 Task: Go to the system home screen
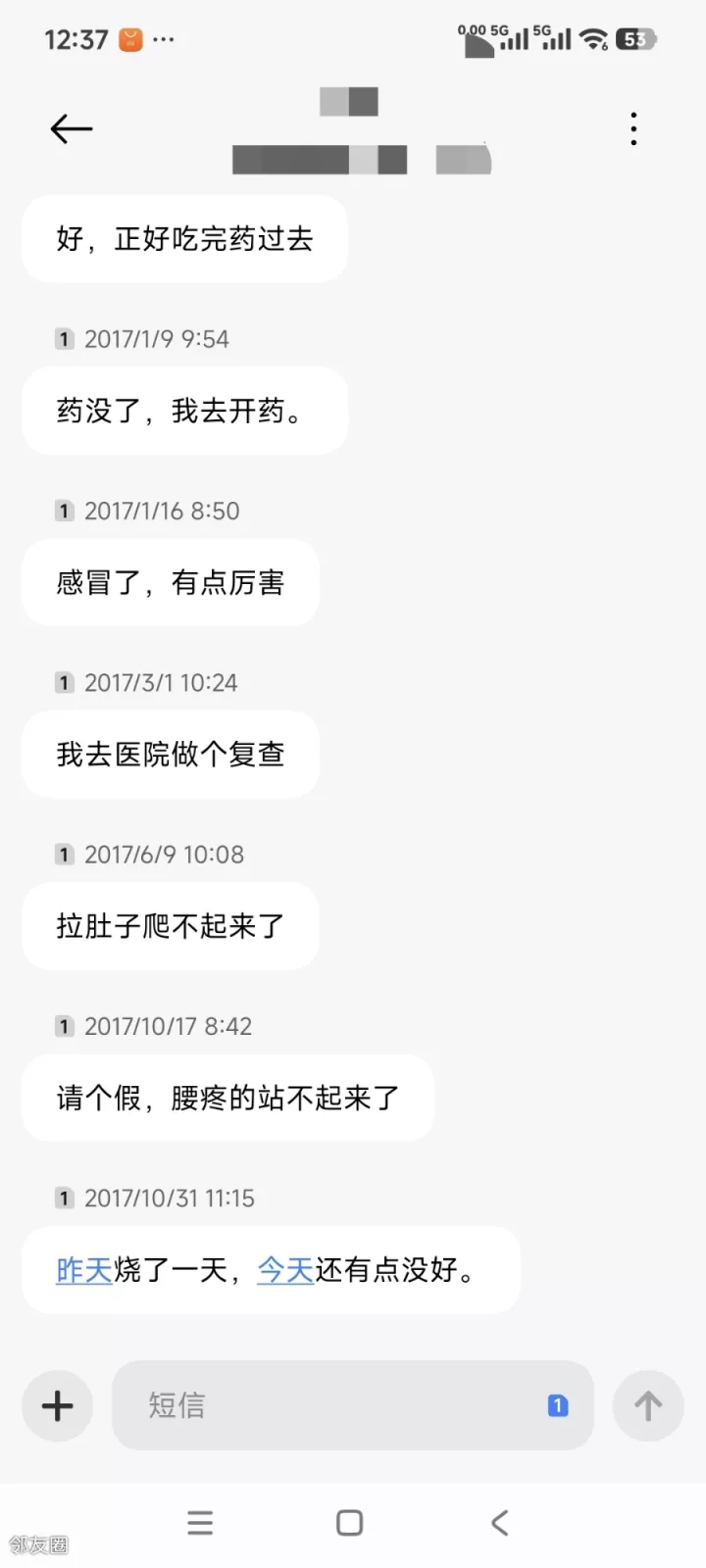click(x=350, y=1522)
